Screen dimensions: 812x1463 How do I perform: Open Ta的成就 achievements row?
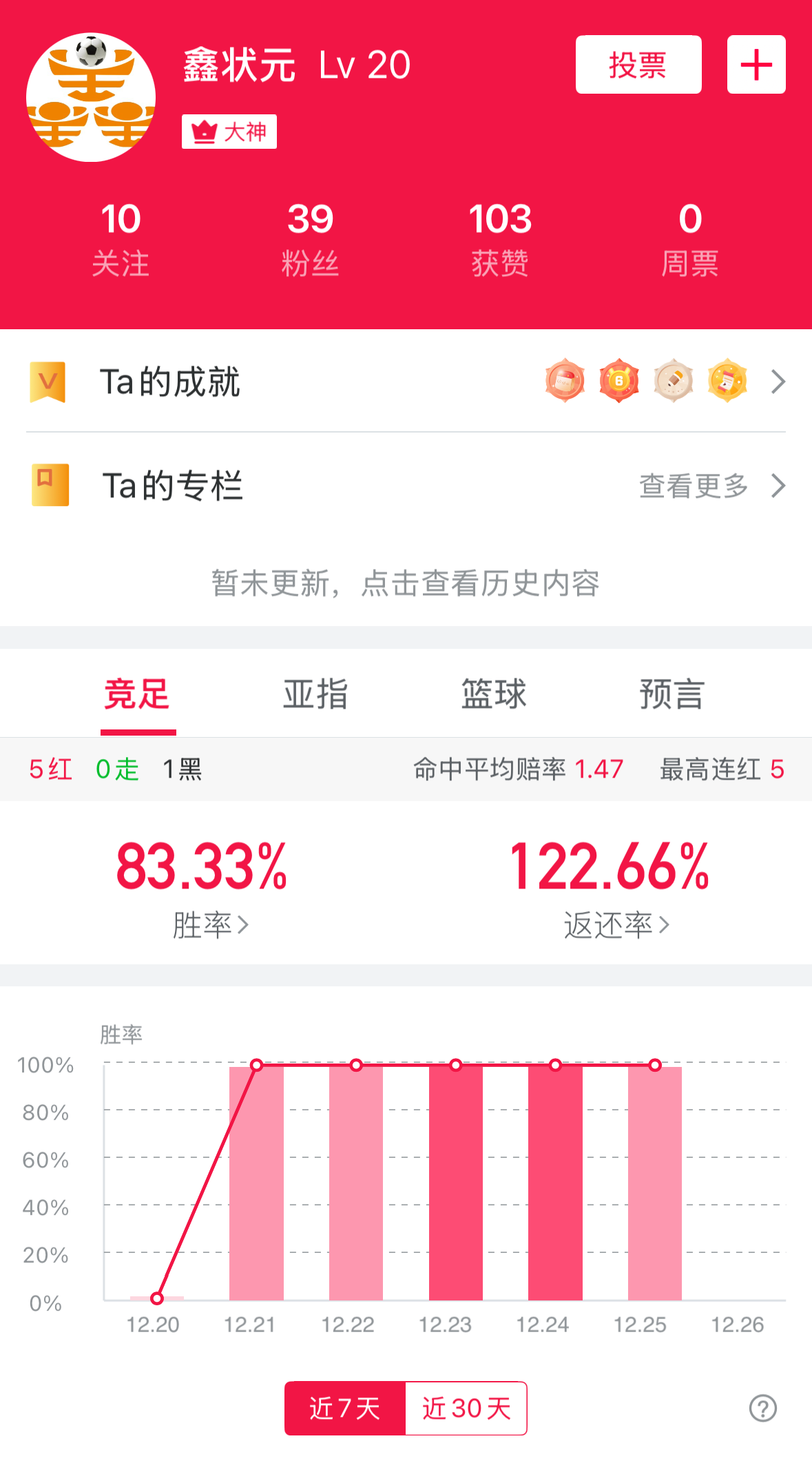406,382
